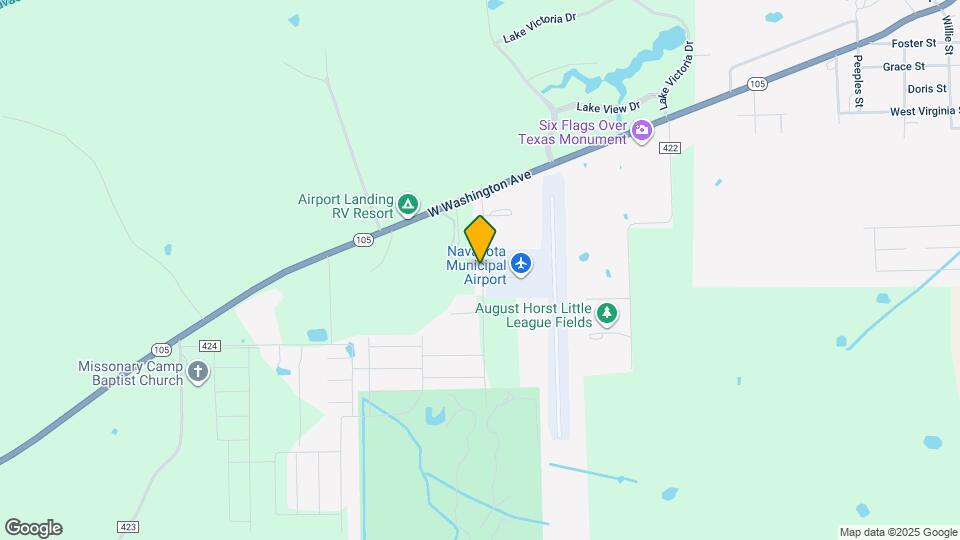Open the Missonary Camp Baptist Church pin
960x540 pixels.
pyautogui.click(x=198, y=373)
